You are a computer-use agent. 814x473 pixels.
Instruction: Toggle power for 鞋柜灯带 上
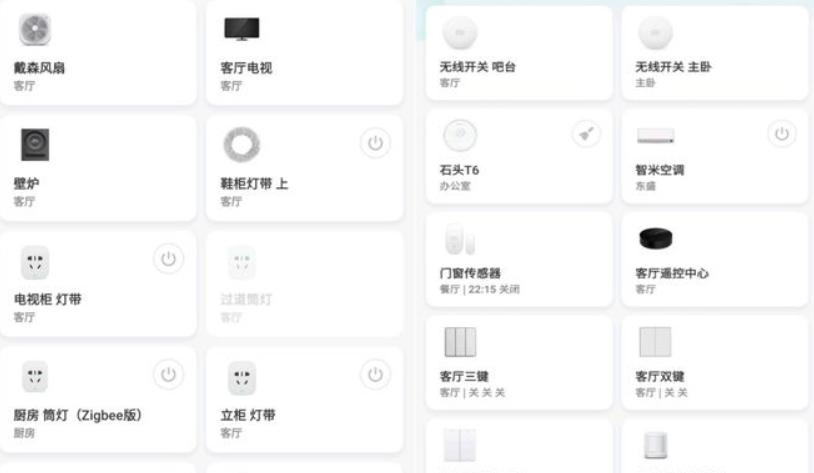(375, 143)
